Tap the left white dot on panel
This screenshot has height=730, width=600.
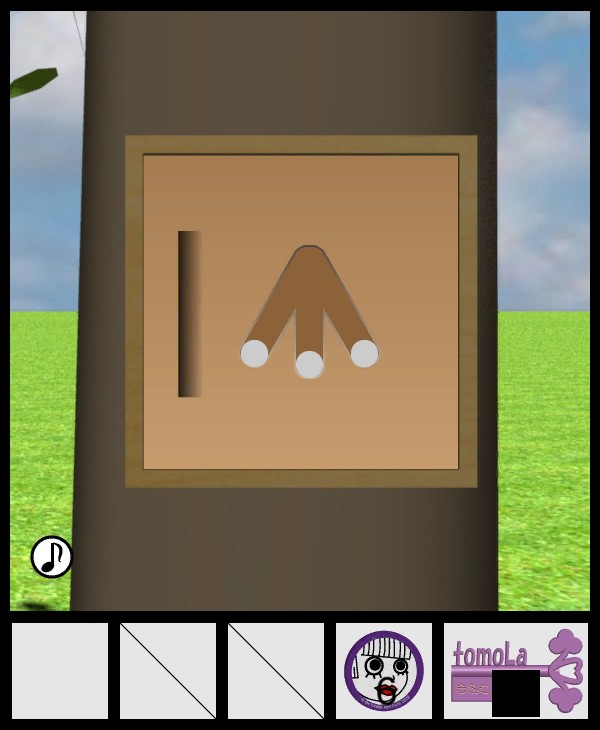(x=255, y=353)
